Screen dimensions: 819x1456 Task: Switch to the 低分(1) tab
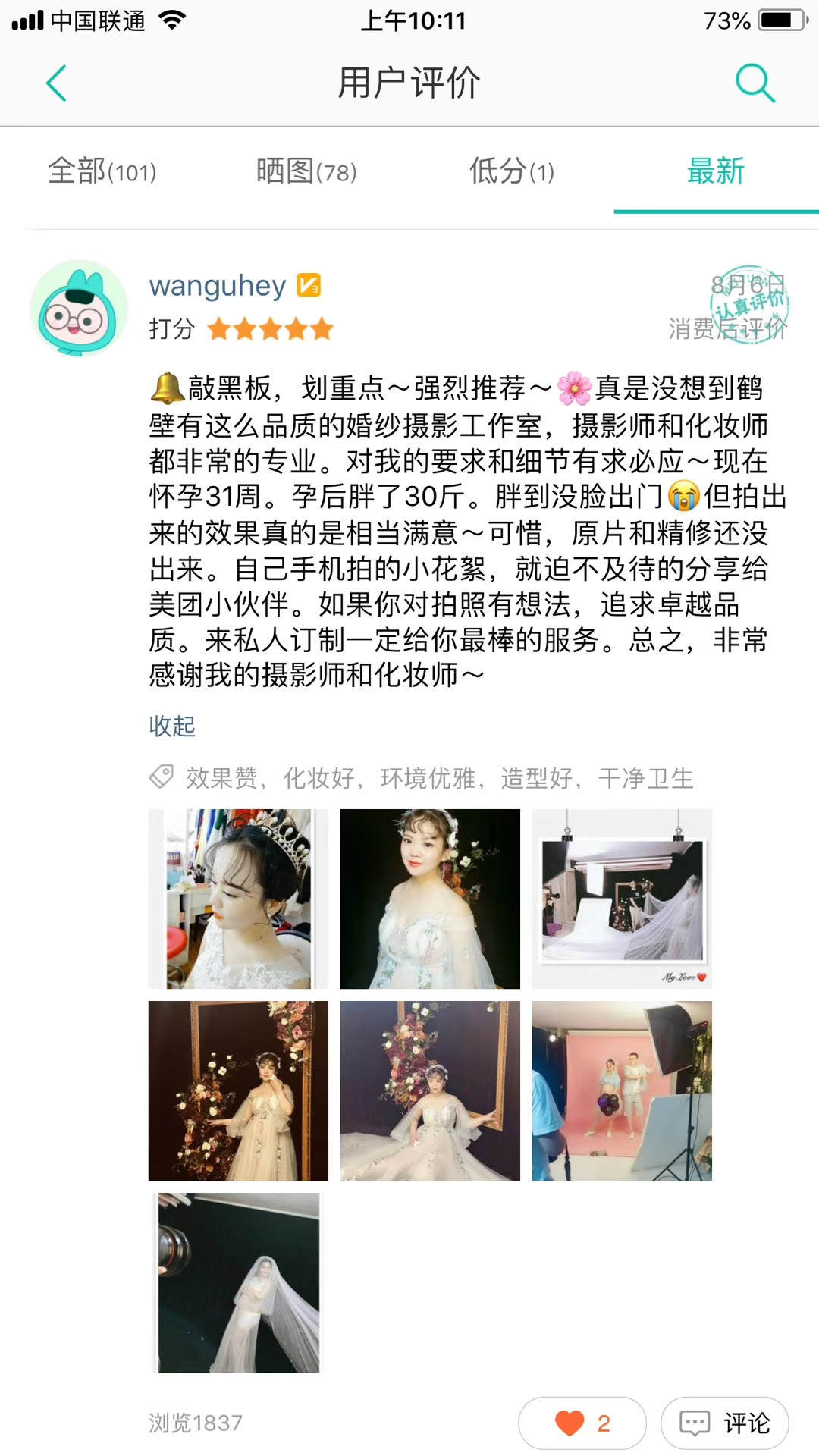pos(512,171)
